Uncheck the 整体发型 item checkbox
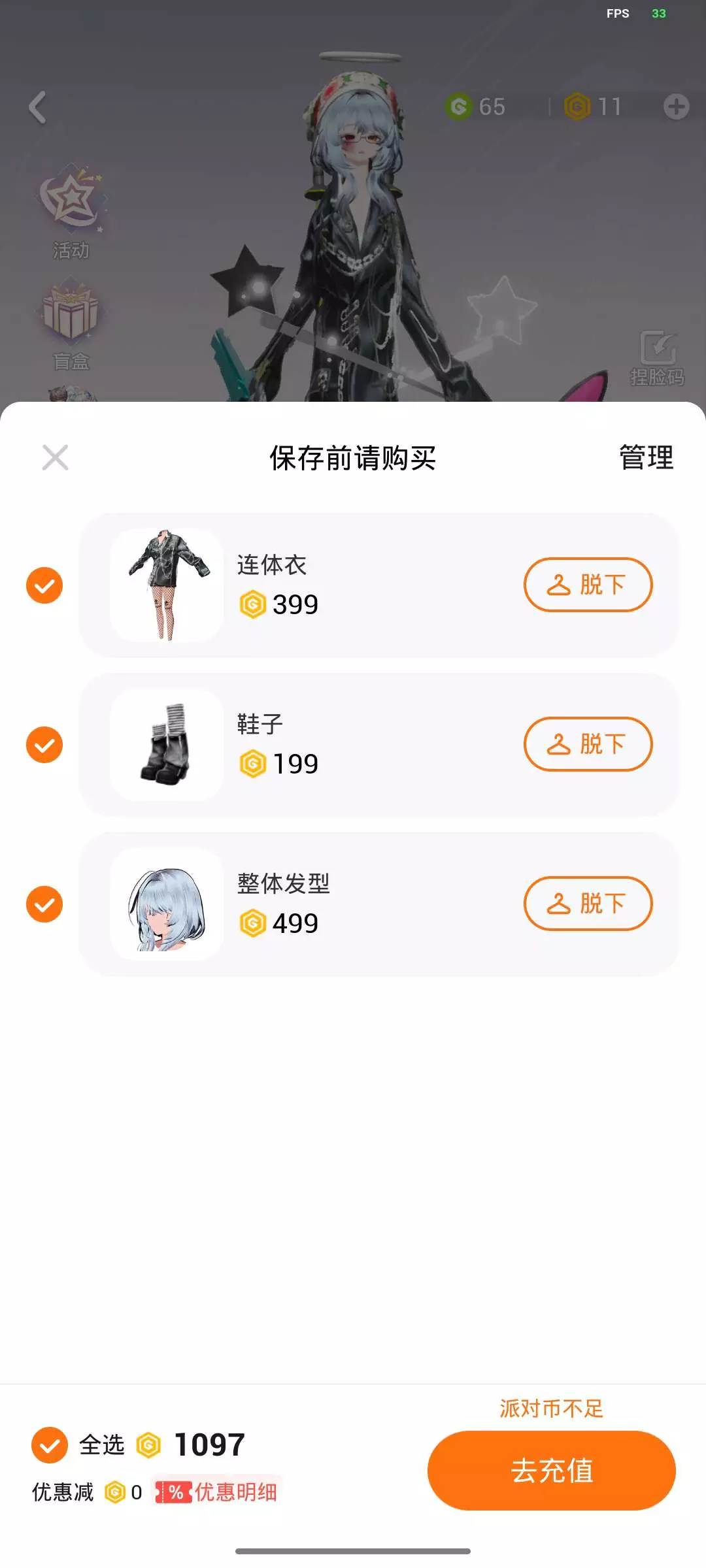The height and width of the screenshot is (1568, 706). click(x=44, y=904)
